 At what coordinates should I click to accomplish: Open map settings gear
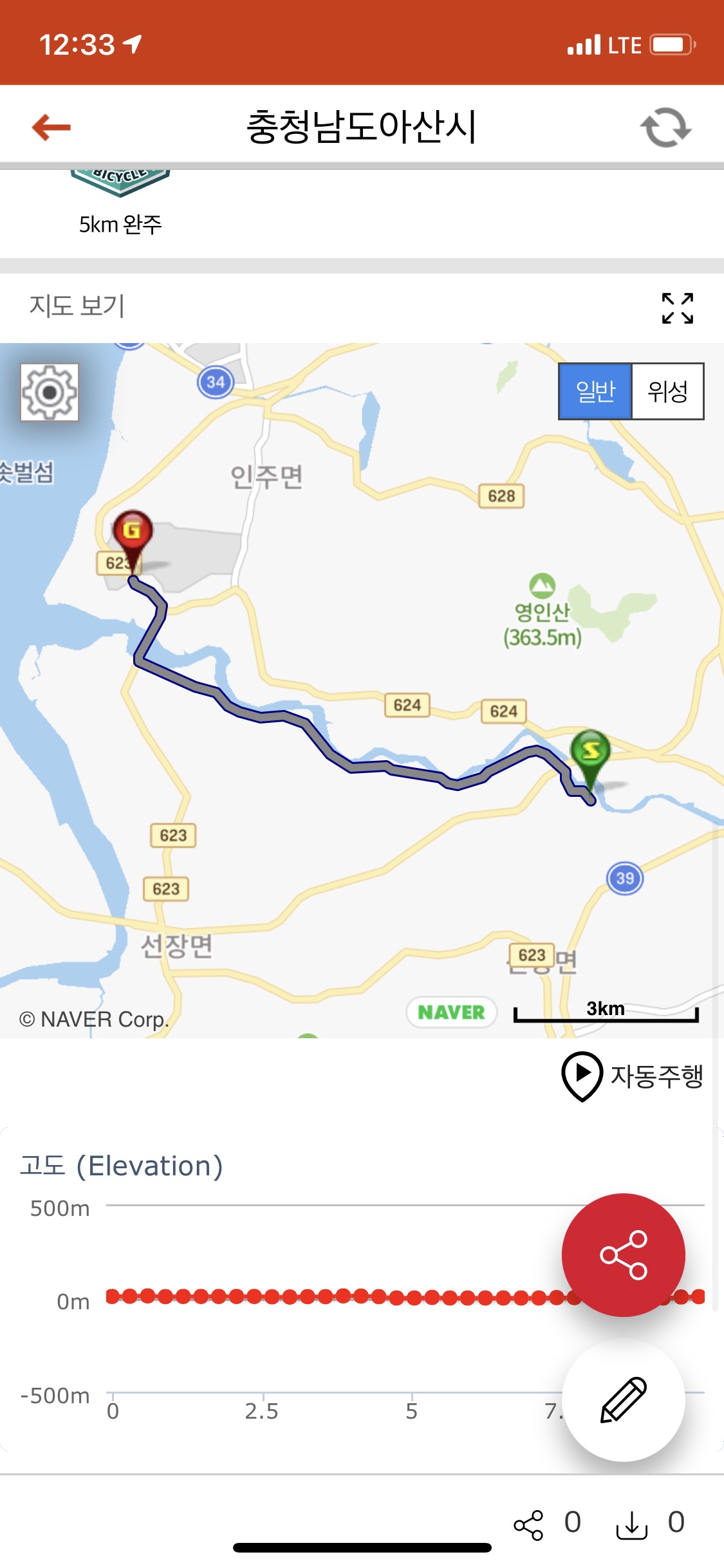click(50, 392)
